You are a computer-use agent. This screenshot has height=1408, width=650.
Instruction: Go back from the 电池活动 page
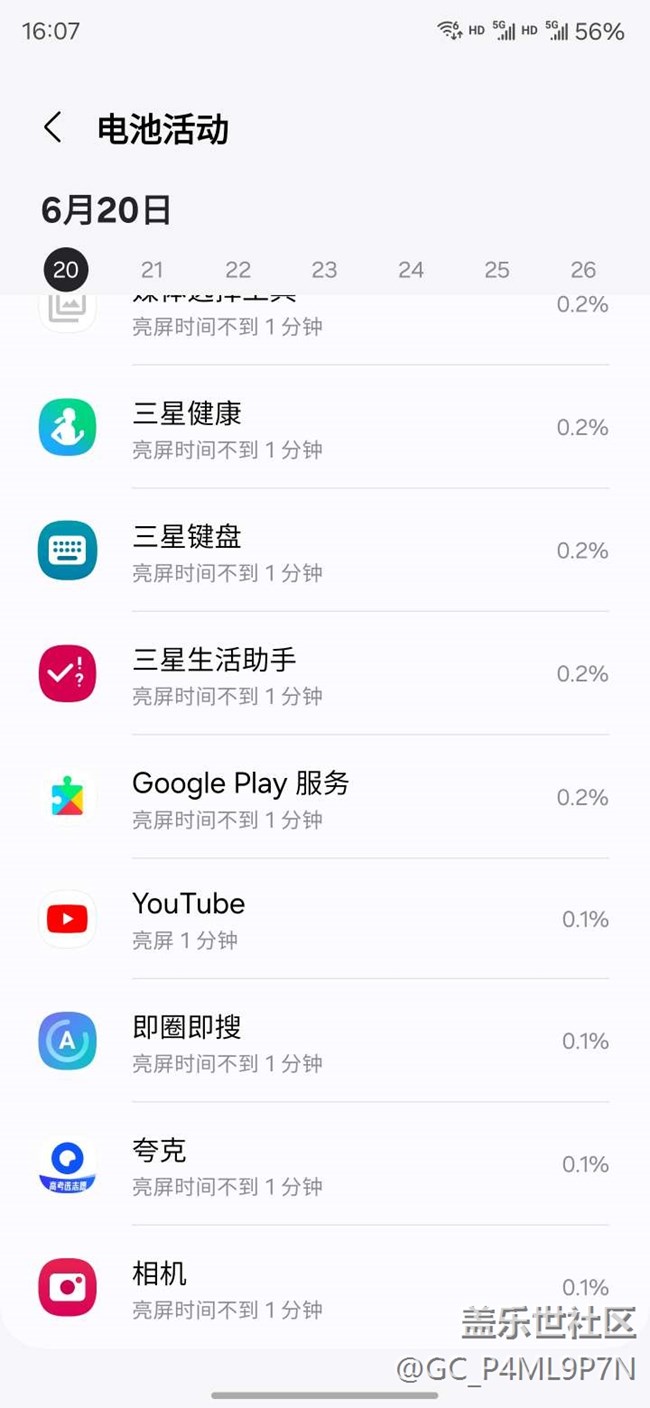(53, 128)
